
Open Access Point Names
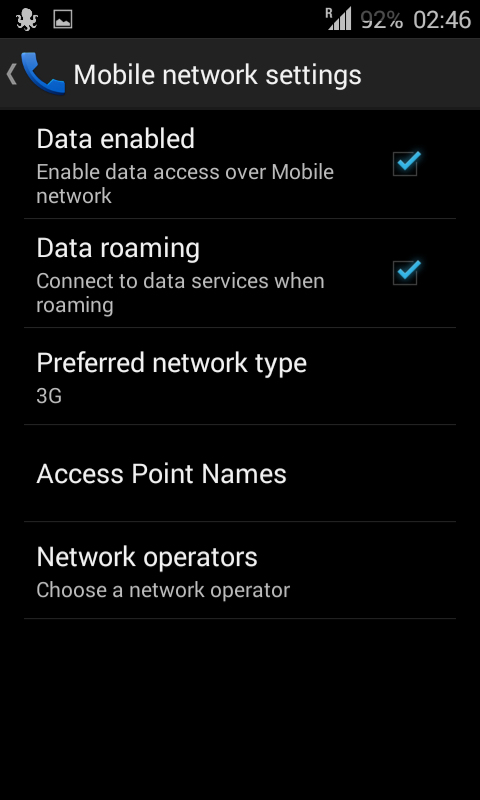coord(240,473)
